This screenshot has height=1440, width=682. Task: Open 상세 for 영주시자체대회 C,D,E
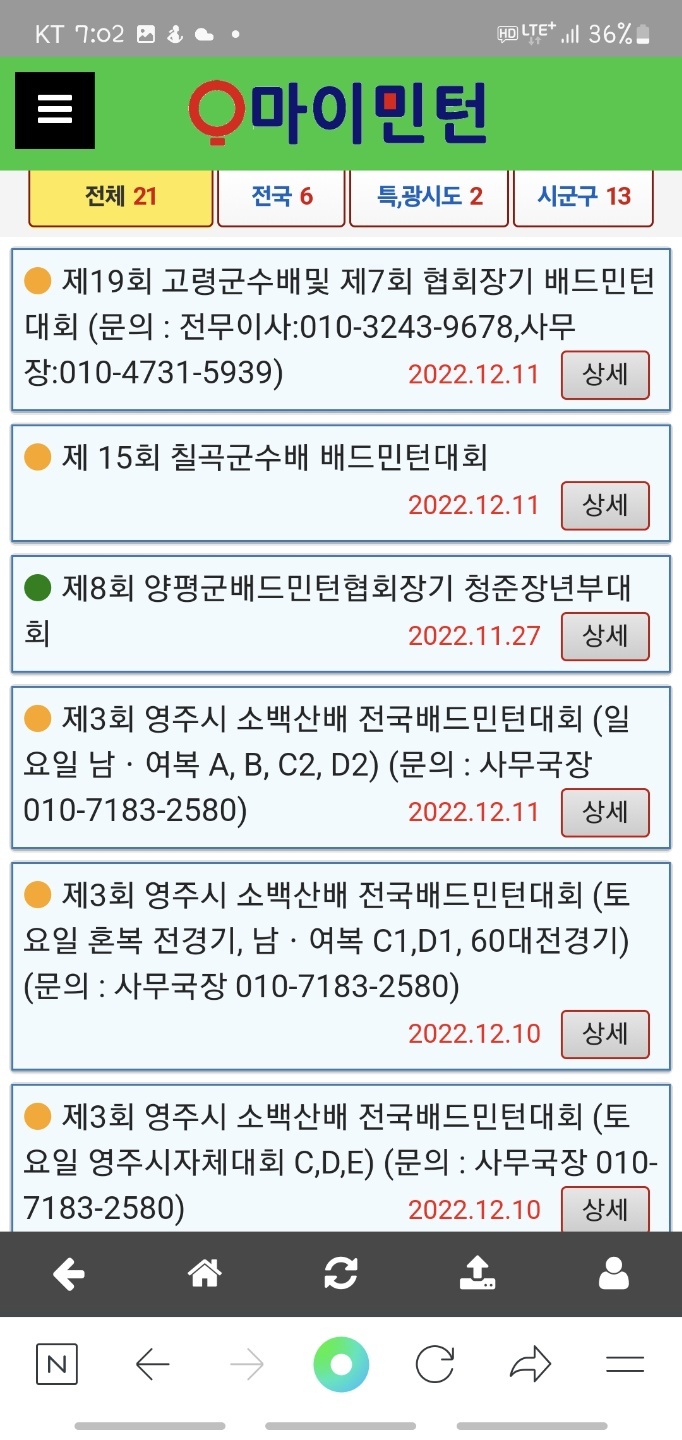(x=604, y=1210)
